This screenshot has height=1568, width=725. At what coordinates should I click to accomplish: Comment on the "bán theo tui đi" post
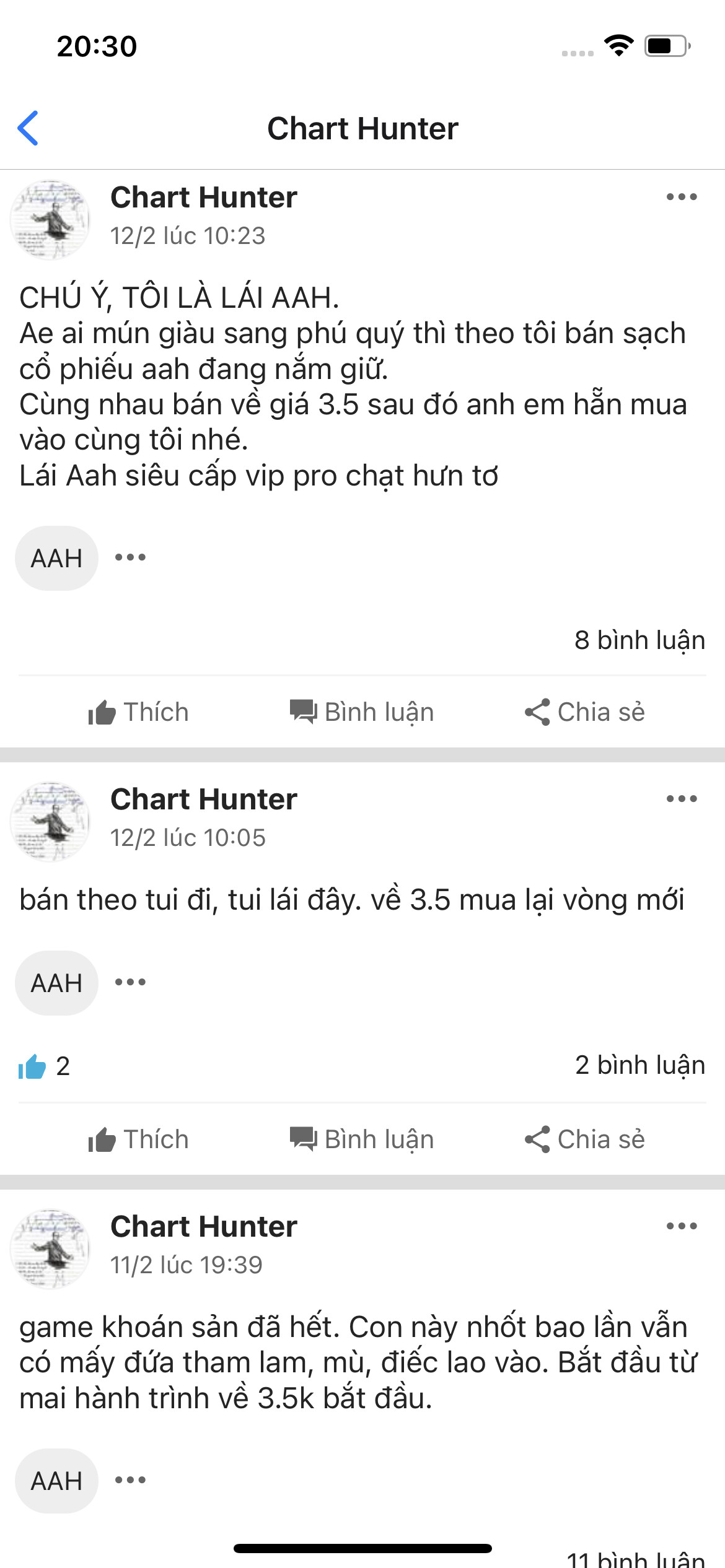click(362, 1139)
